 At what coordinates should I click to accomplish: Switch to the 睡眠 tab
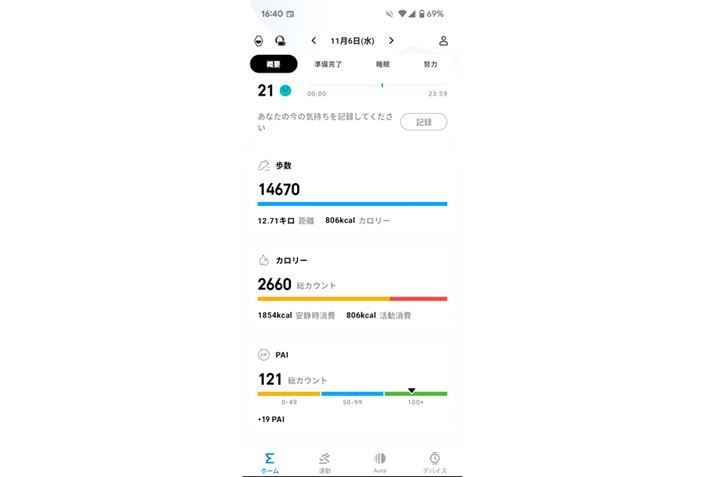click(x=382, y=64)
